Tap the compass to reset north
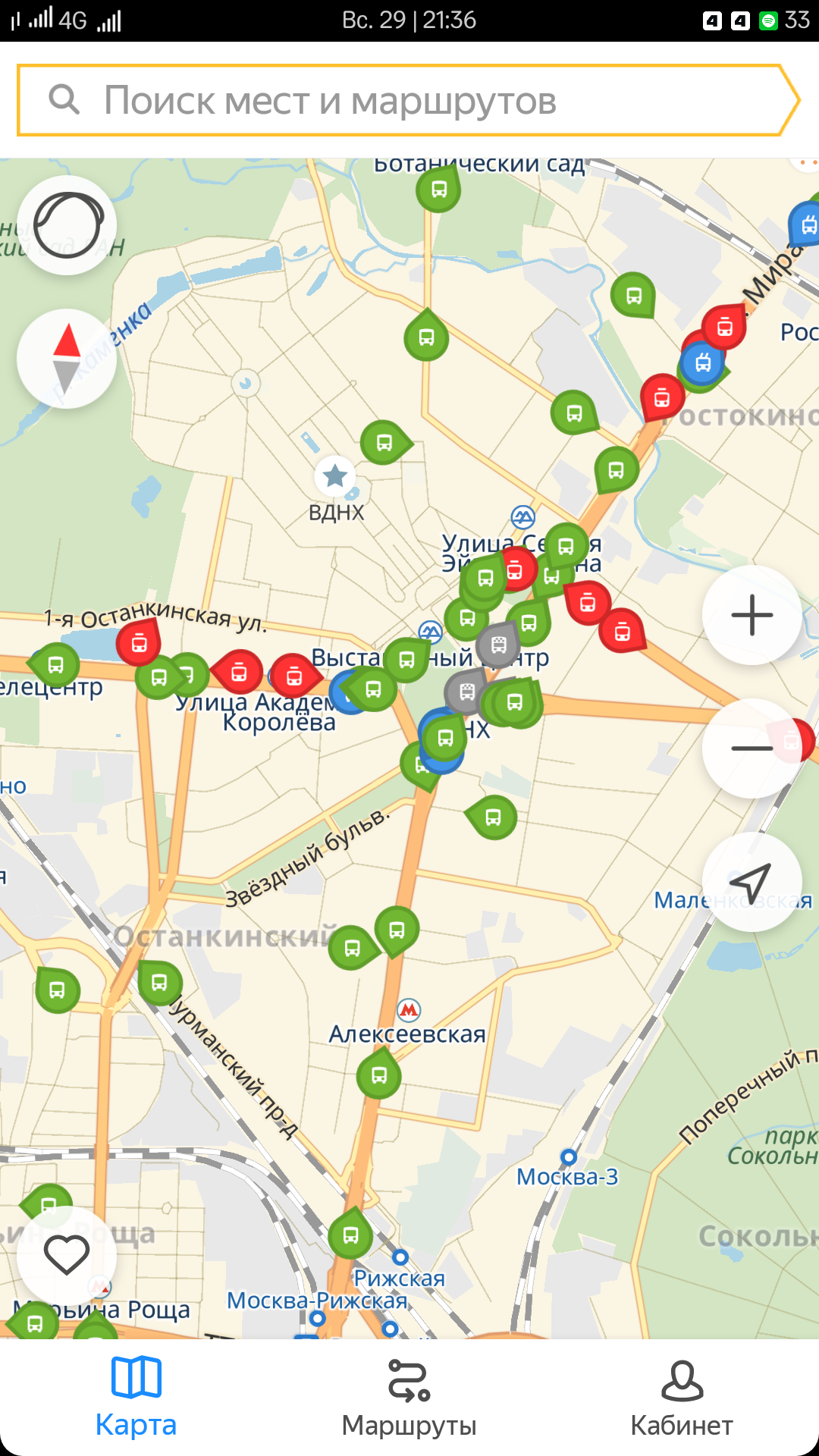Image resolution: width=819 pixels, height=1456 pixels. 67,358
